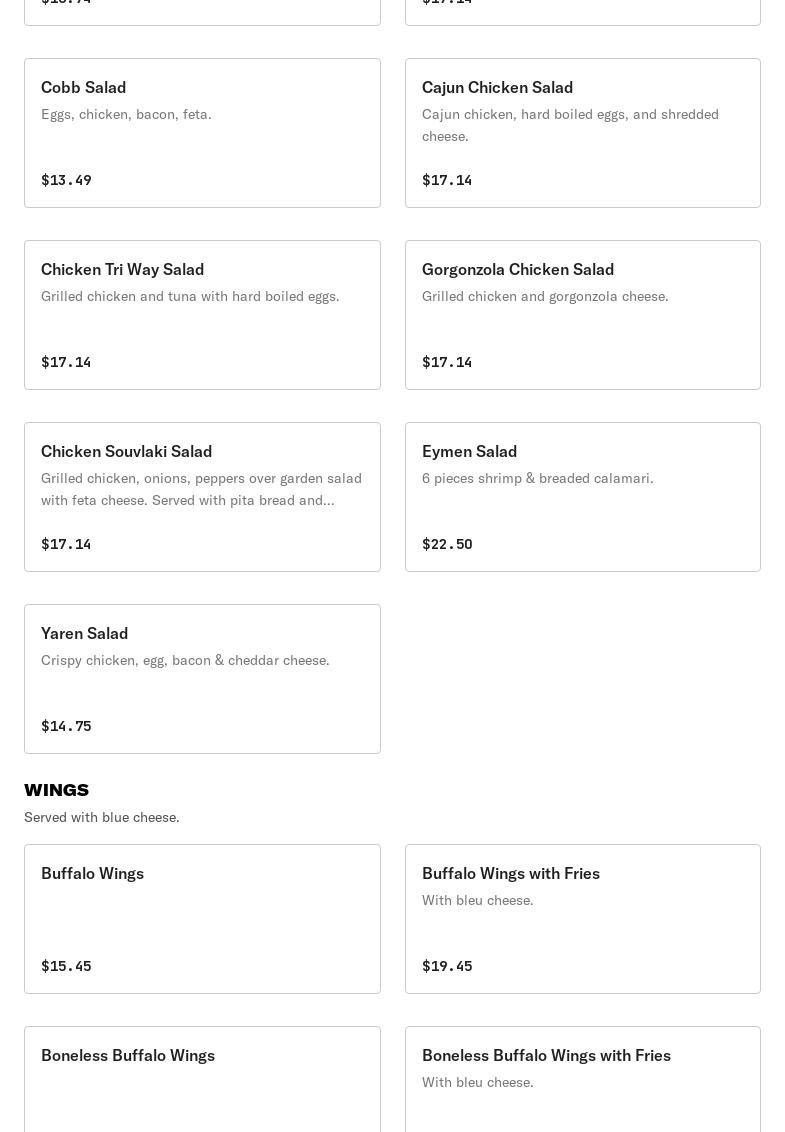The height and width of the screenshot is (1132, 785).
Task: Tap the Buffalo Wings card
Action: pyautogui.click(x=202, y=919)
